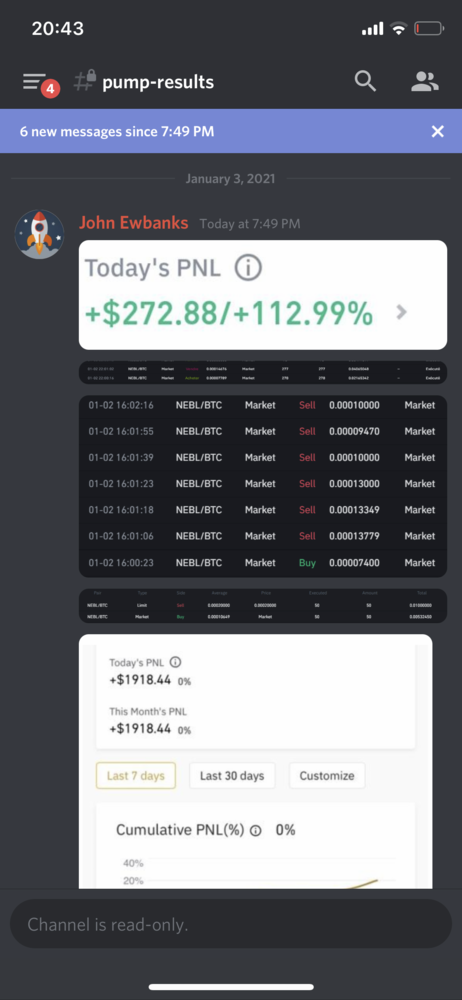Show the member list

point(424,82)
